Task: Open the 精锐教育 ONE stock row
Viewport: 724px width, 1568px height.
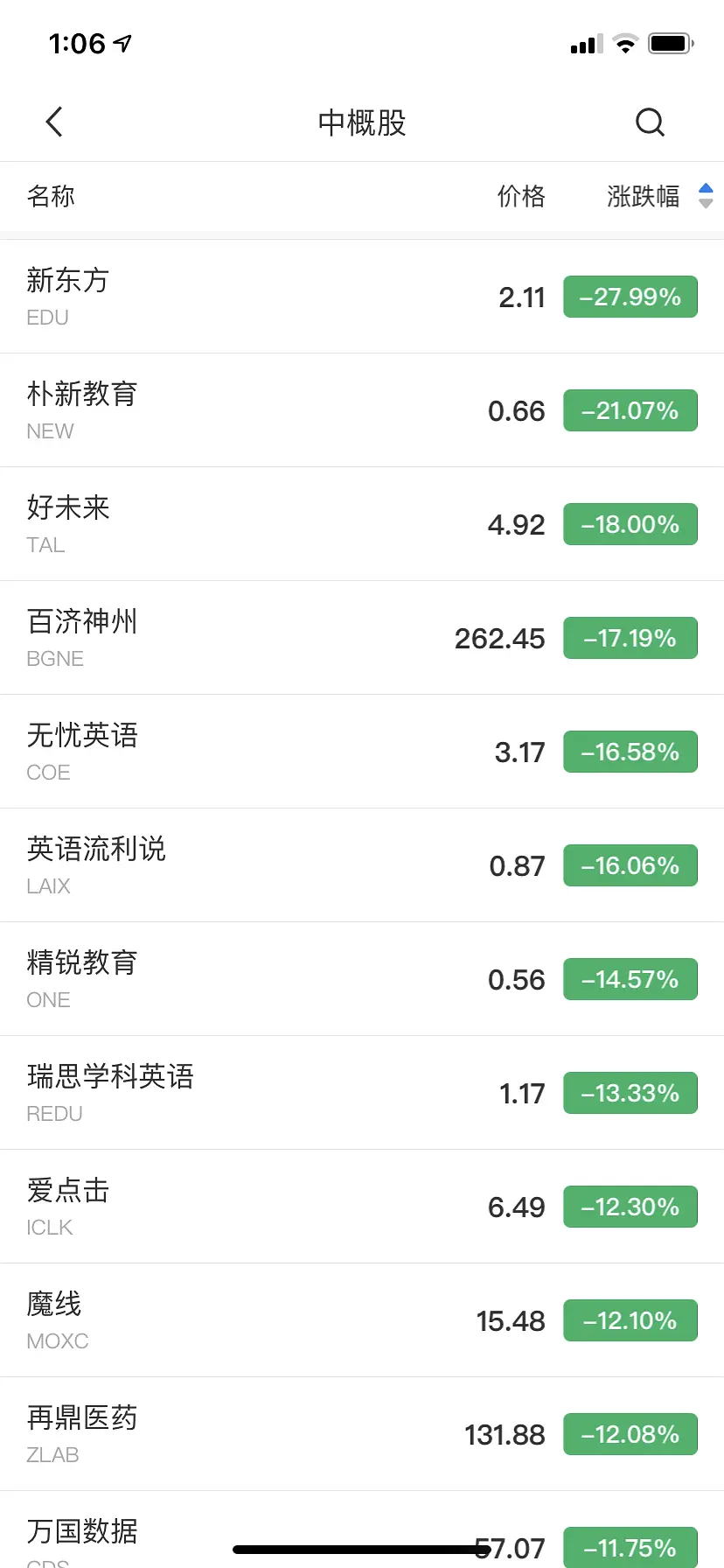Action: tap(362, 979)
